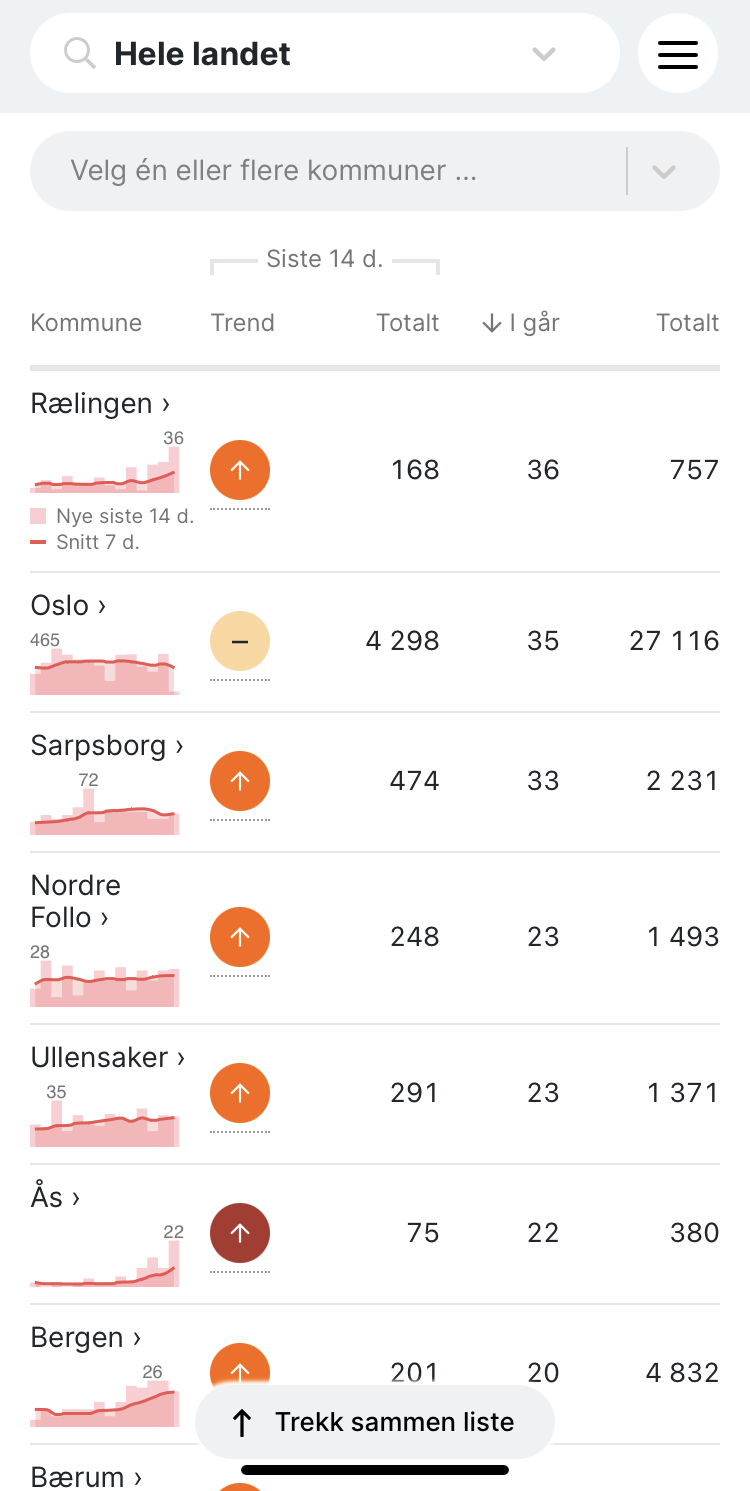Open Ullensaker municipality details

[108, 1057]
